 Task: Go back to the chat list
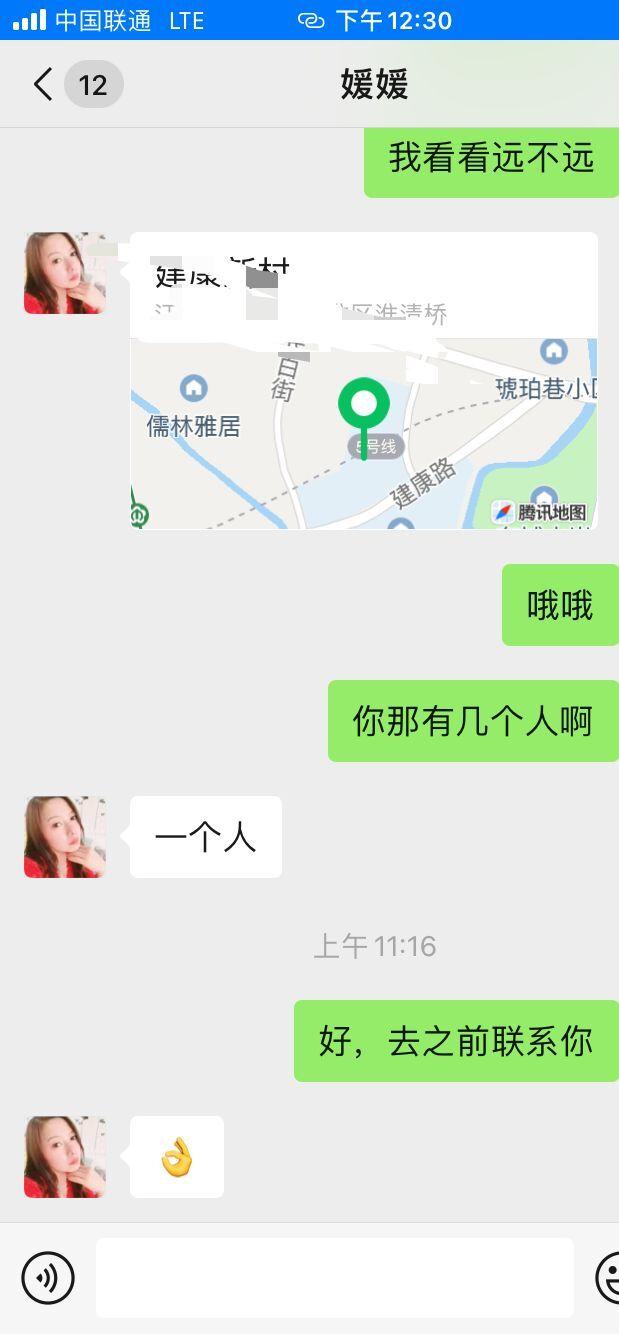tap(44, 85)
